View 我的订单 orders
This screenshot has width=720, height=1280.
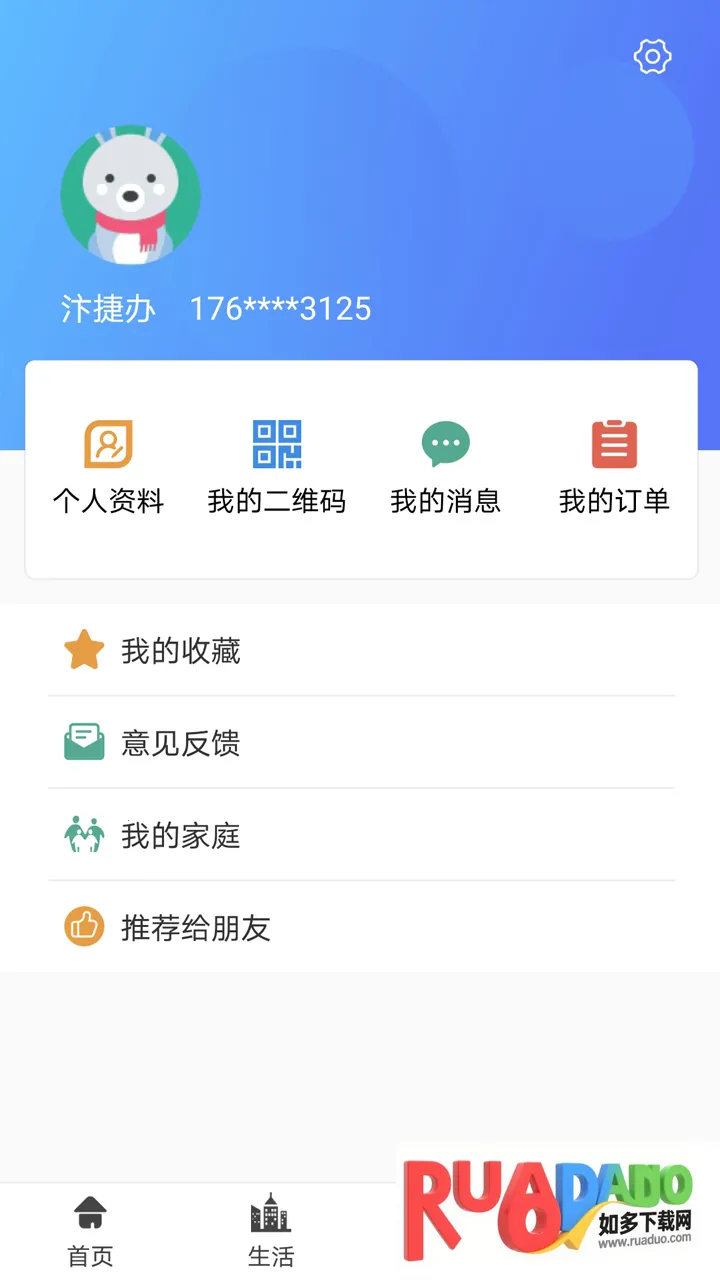[x=614, y=467]
